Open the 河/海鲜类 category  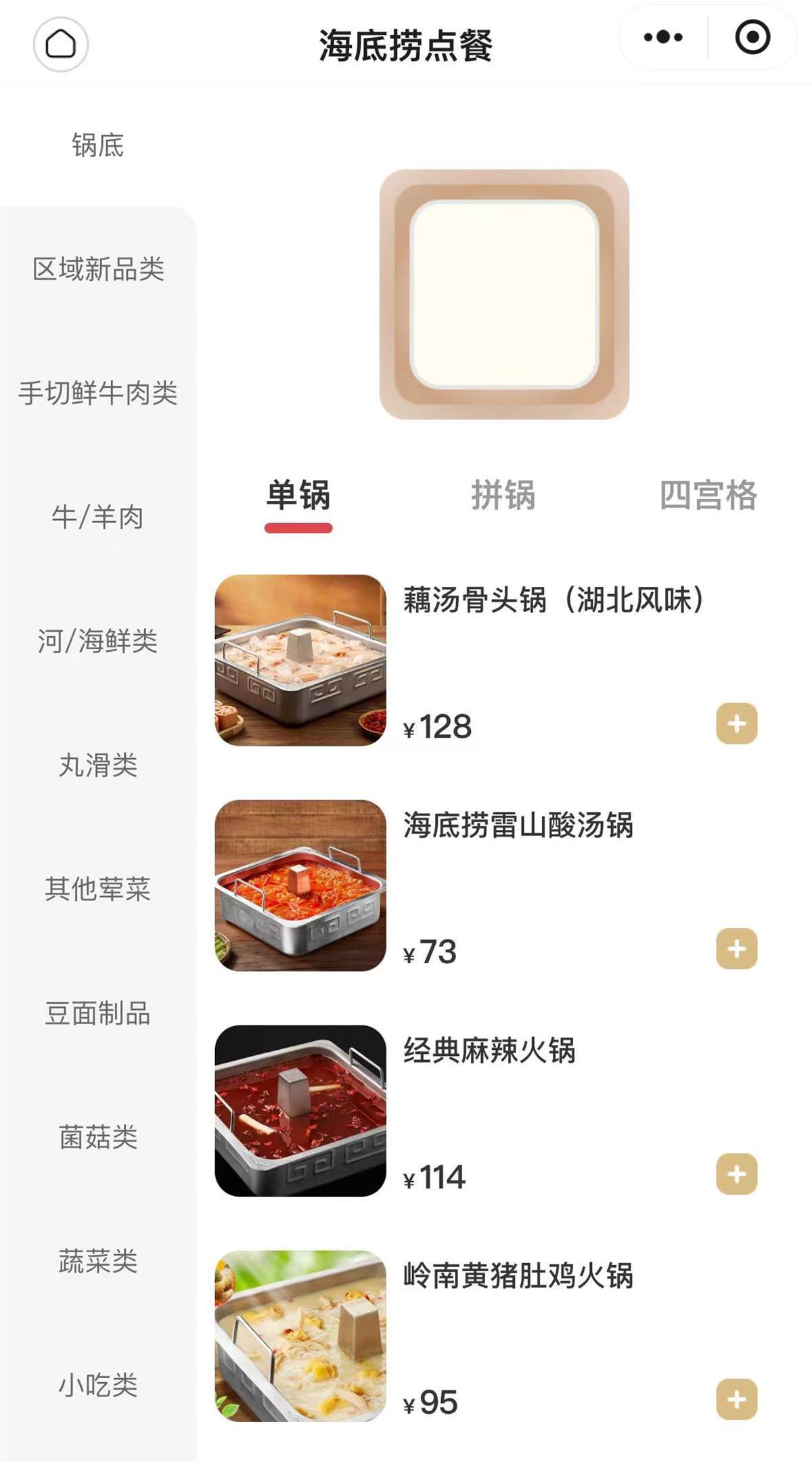[x=98, y=641]
